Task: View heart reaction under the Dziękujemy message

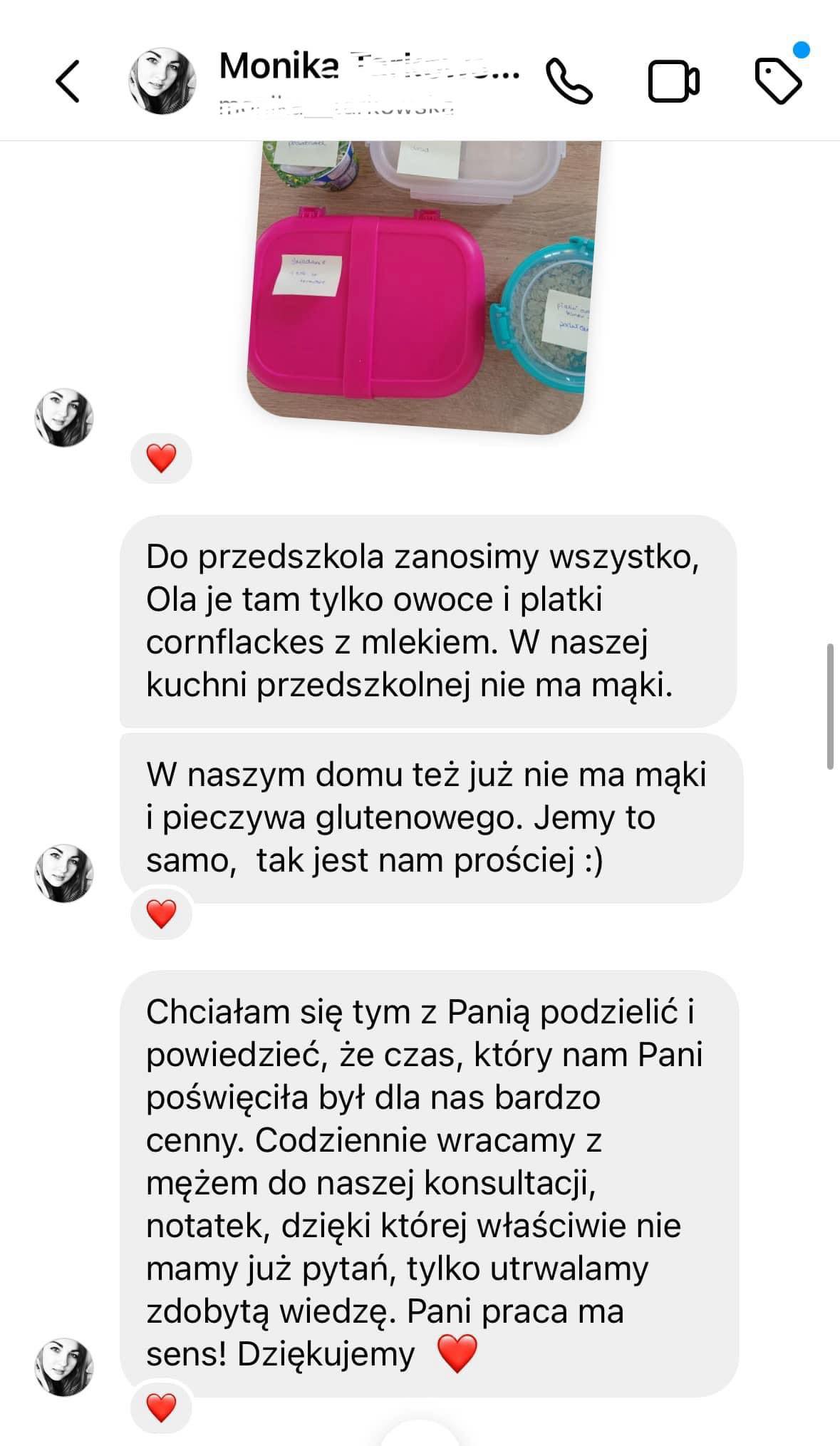Action: pos(161,1407)
